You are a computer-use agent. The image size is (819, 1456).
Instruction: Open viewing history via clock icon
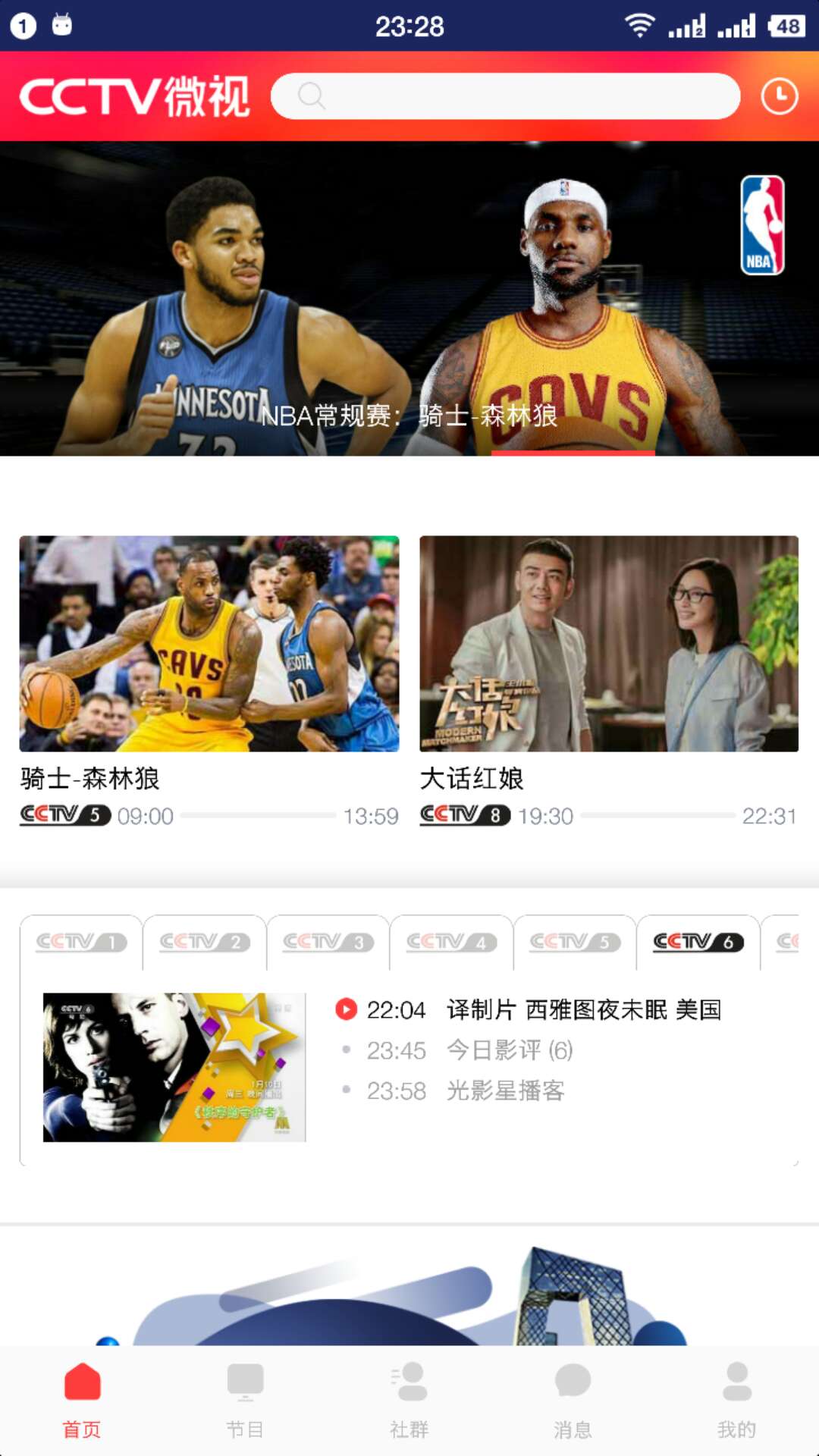779,96
